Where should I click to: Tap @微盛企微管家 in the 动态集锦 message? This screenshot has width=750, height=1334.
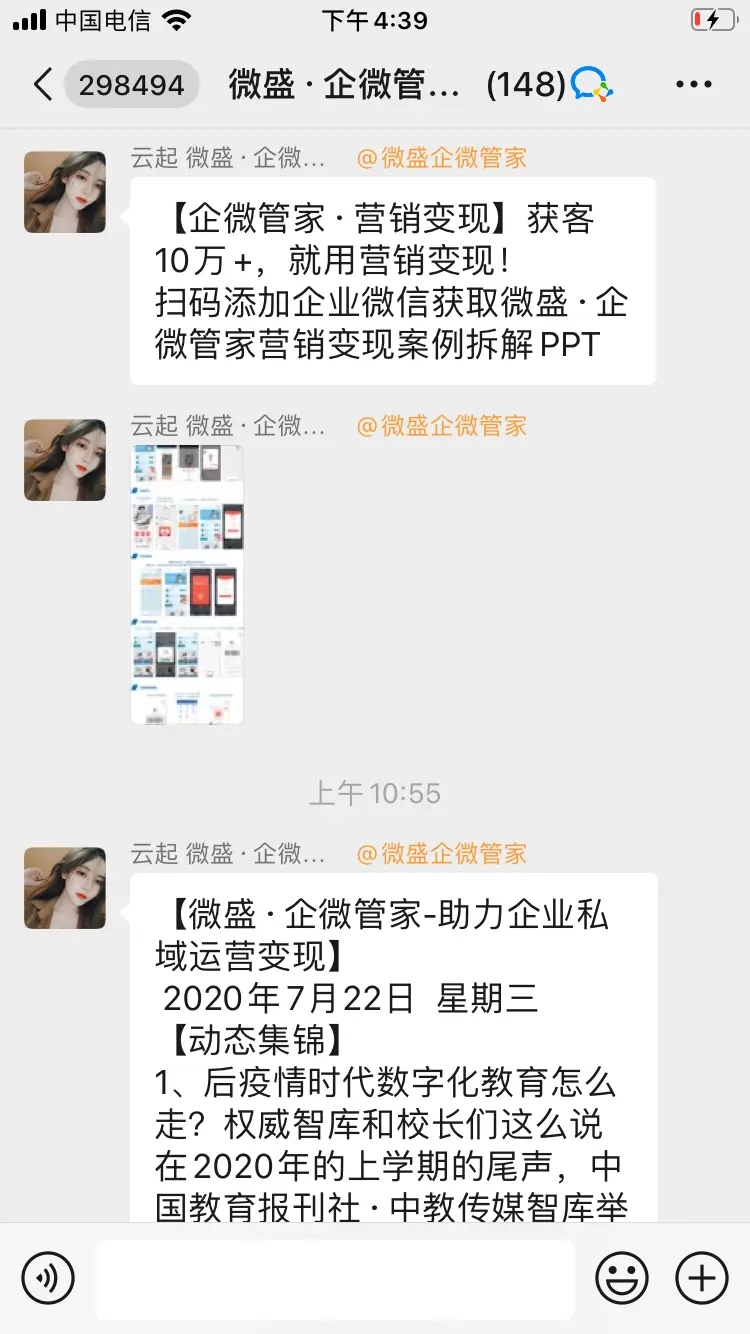pyautogui.click(x=441, y=853)
